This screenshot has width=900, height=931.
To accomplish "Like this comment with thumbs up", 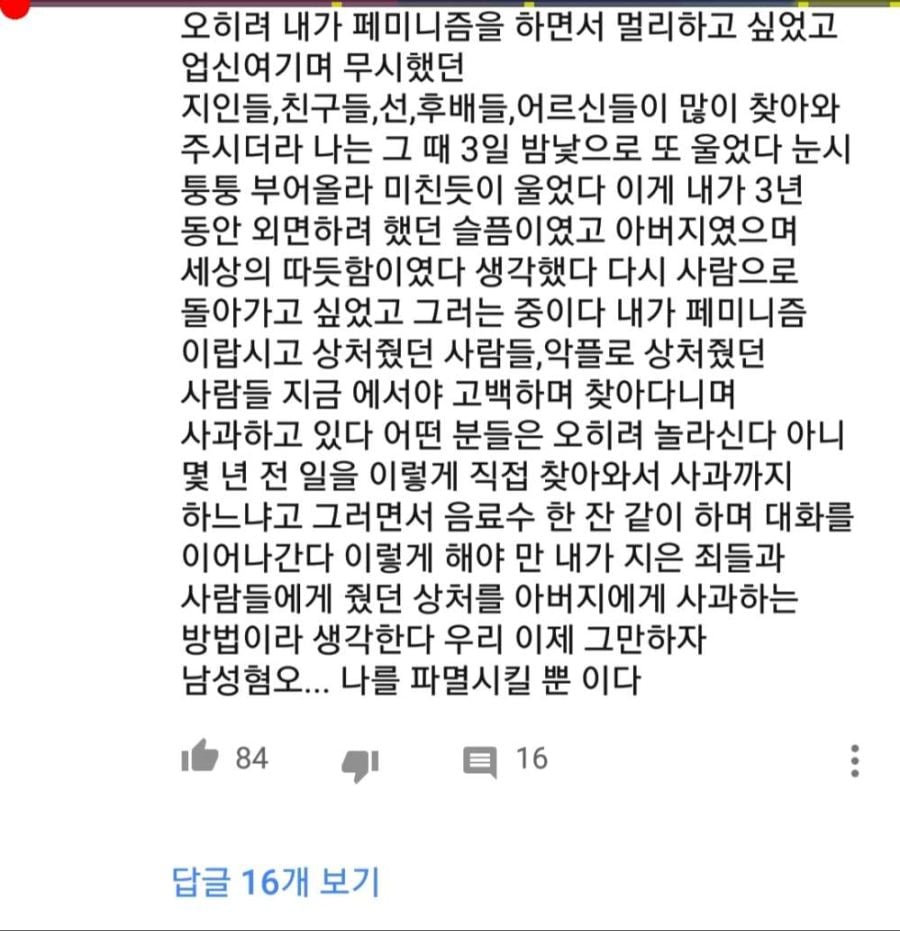I will pyautogui.click(x=200, y=759).
